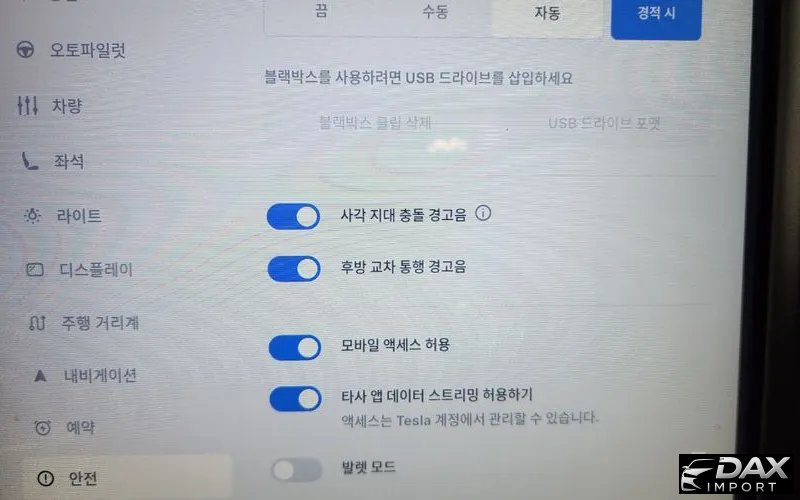Screen dimensions: 800x500
Task: Open the 차량 settings section
Action: pyautogui.click(x=66, y=106)
